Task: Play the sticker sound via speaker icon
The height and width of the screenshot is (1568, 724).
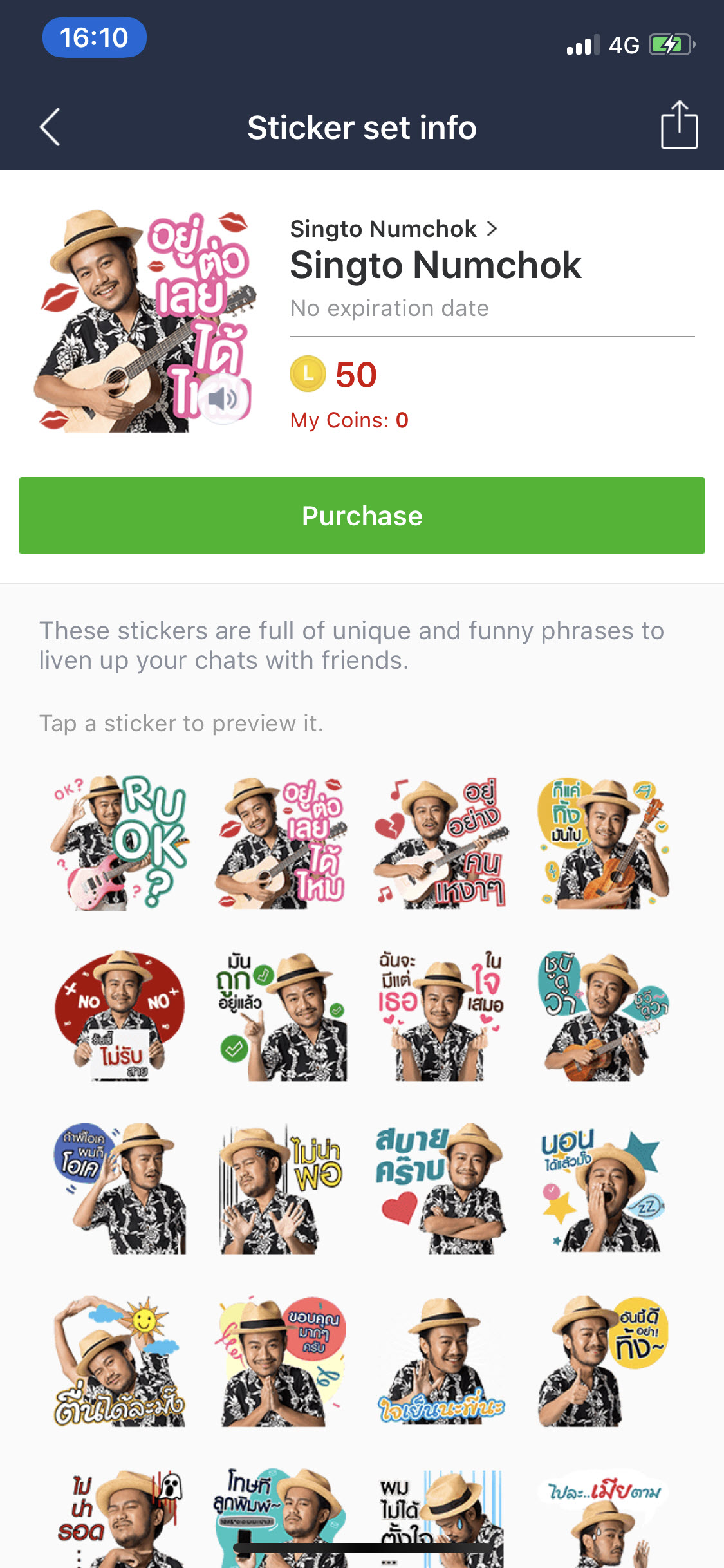Action: [x=221, y=399]
